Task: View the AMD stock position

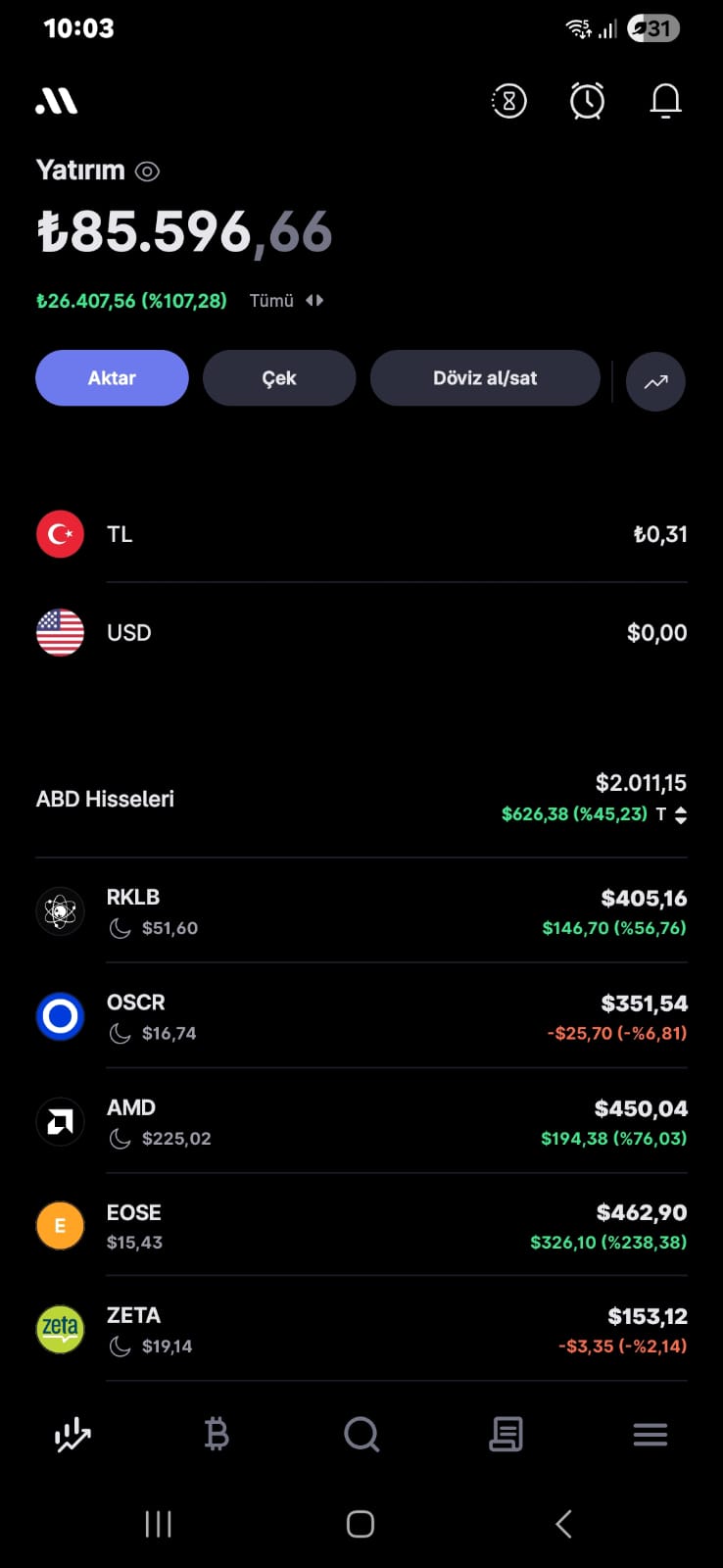Action: [x=361, y=1121]
